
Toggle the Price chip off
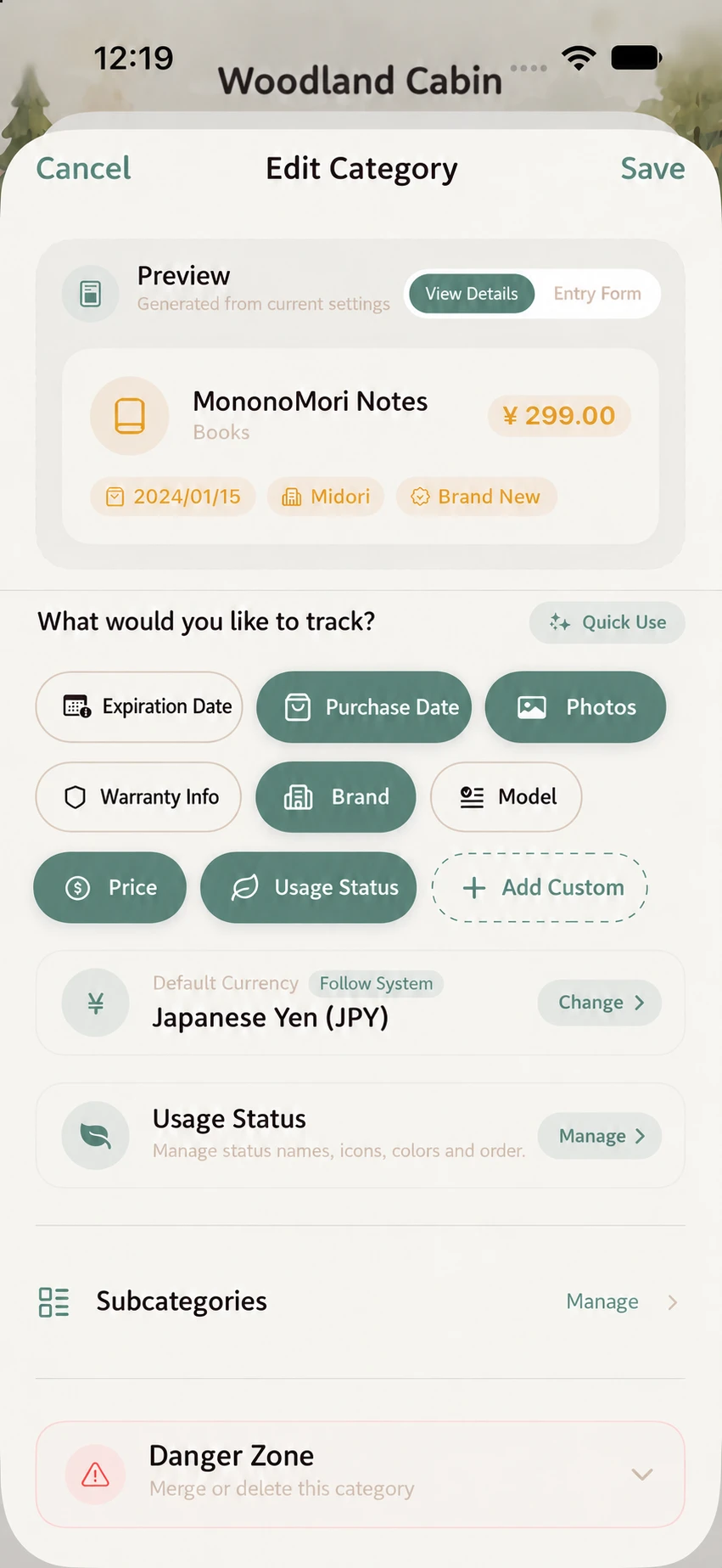coord(109,887)
